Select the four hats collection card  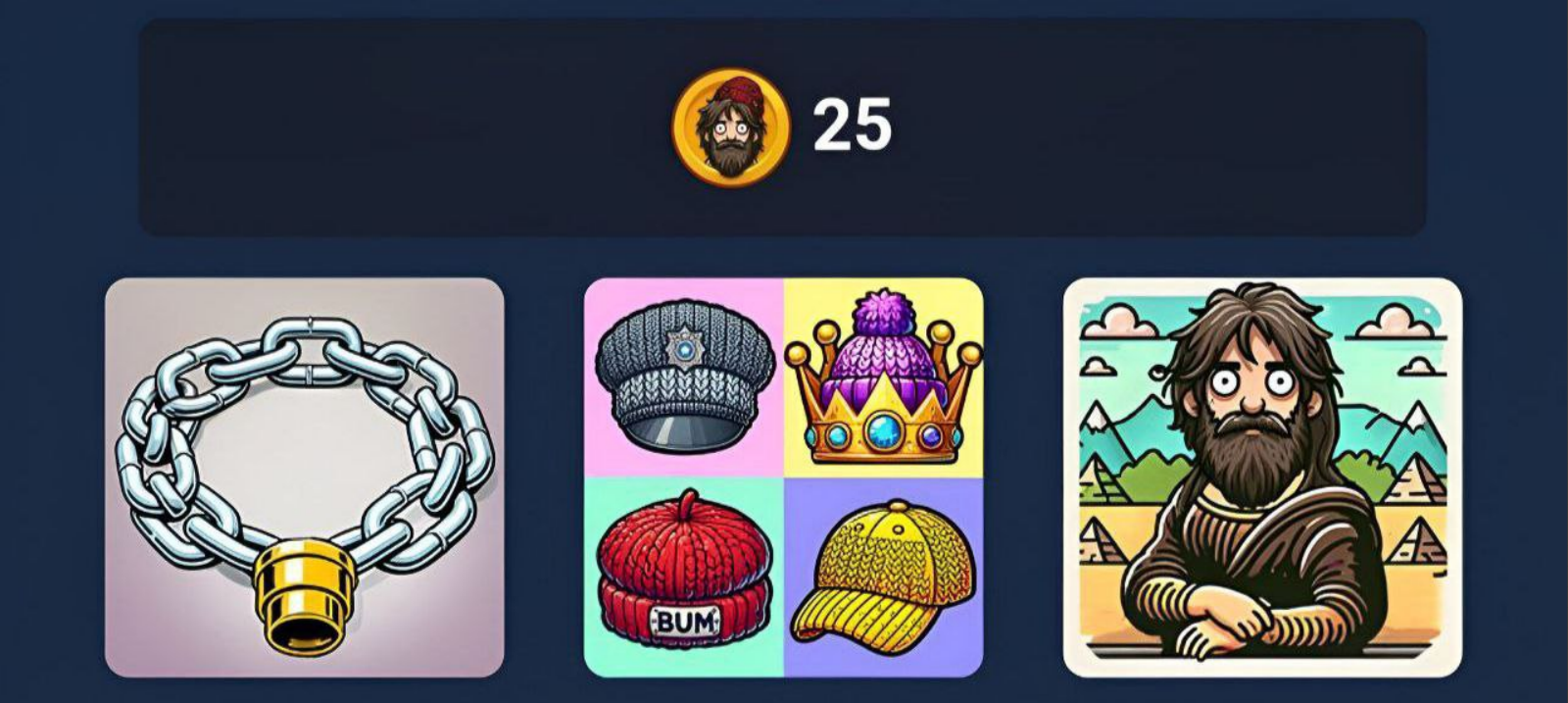pos(783,477)
